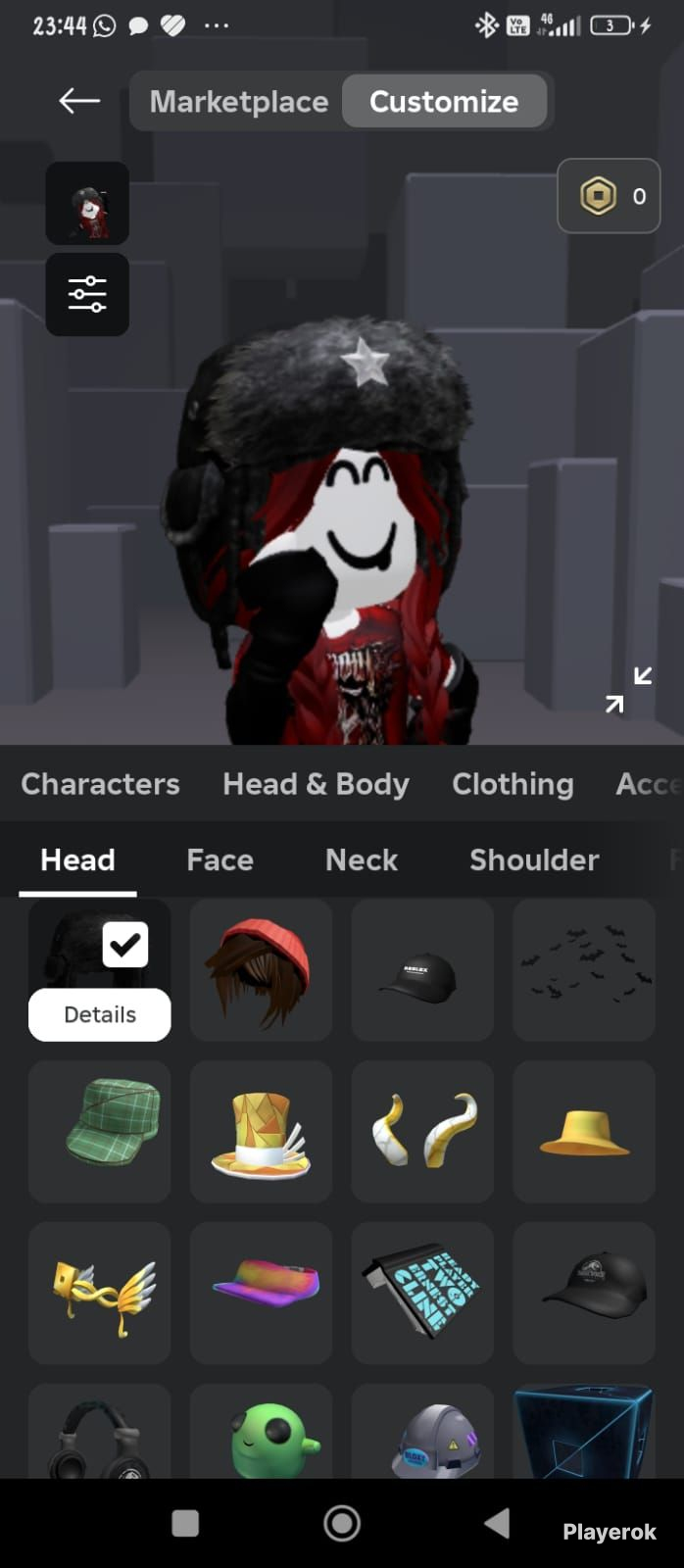Open the avatar thumbnail preview button
Viewport: 684px width, 1568px height.
point(87,203)
